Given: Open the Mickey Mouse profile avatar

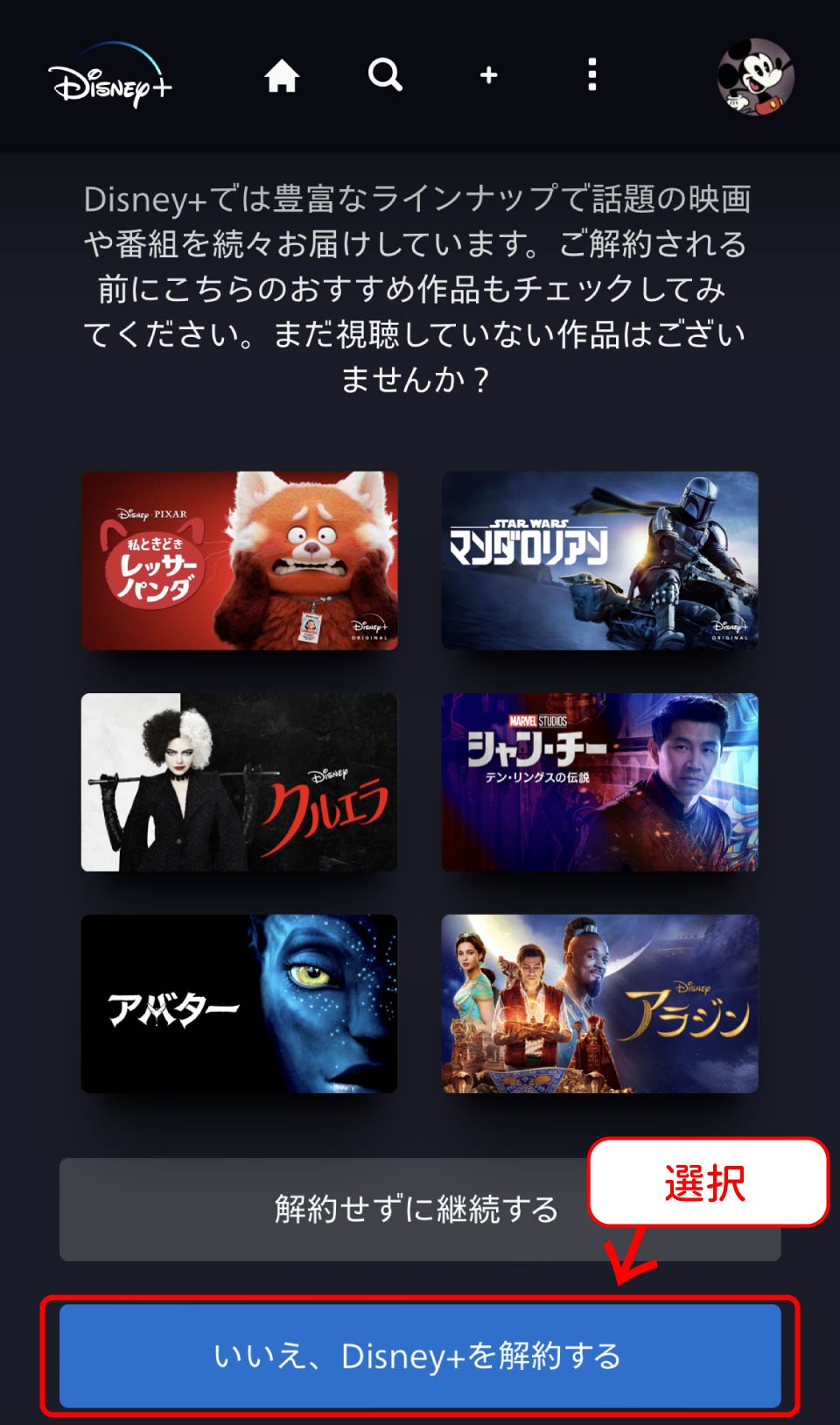Looking at the screenshot, I should (756, 77).
